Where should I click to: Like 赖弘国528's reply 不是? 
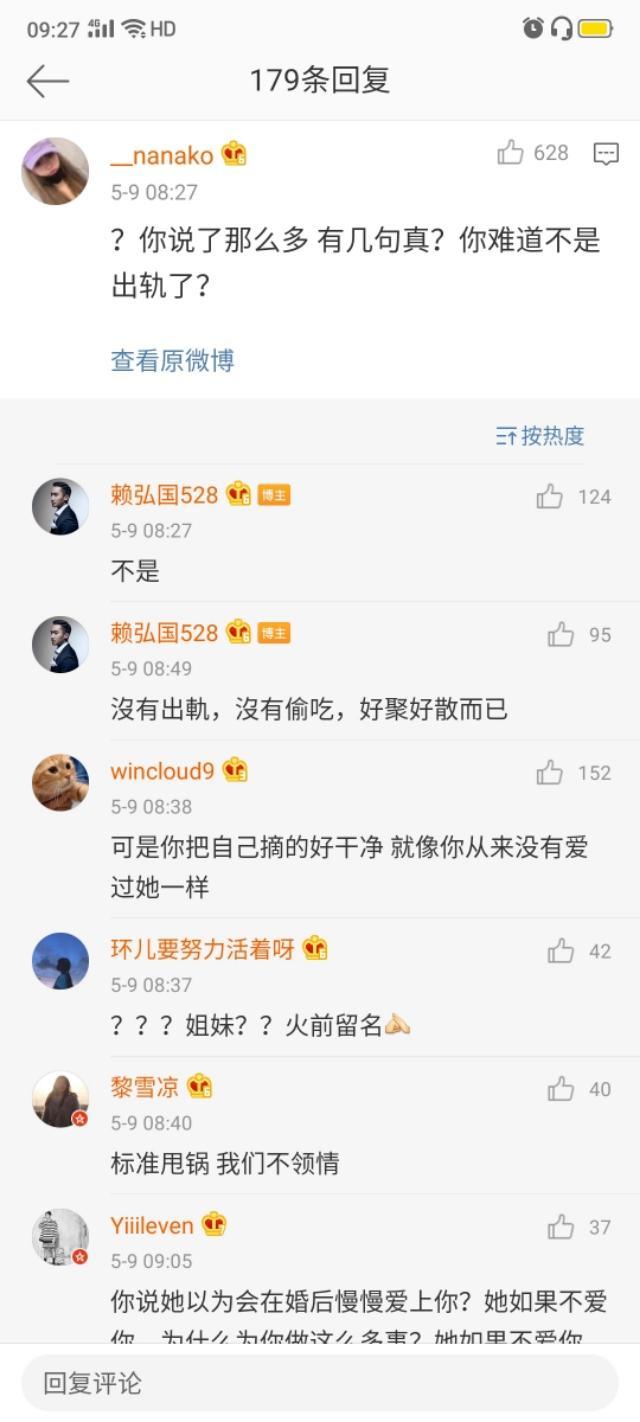550,496
